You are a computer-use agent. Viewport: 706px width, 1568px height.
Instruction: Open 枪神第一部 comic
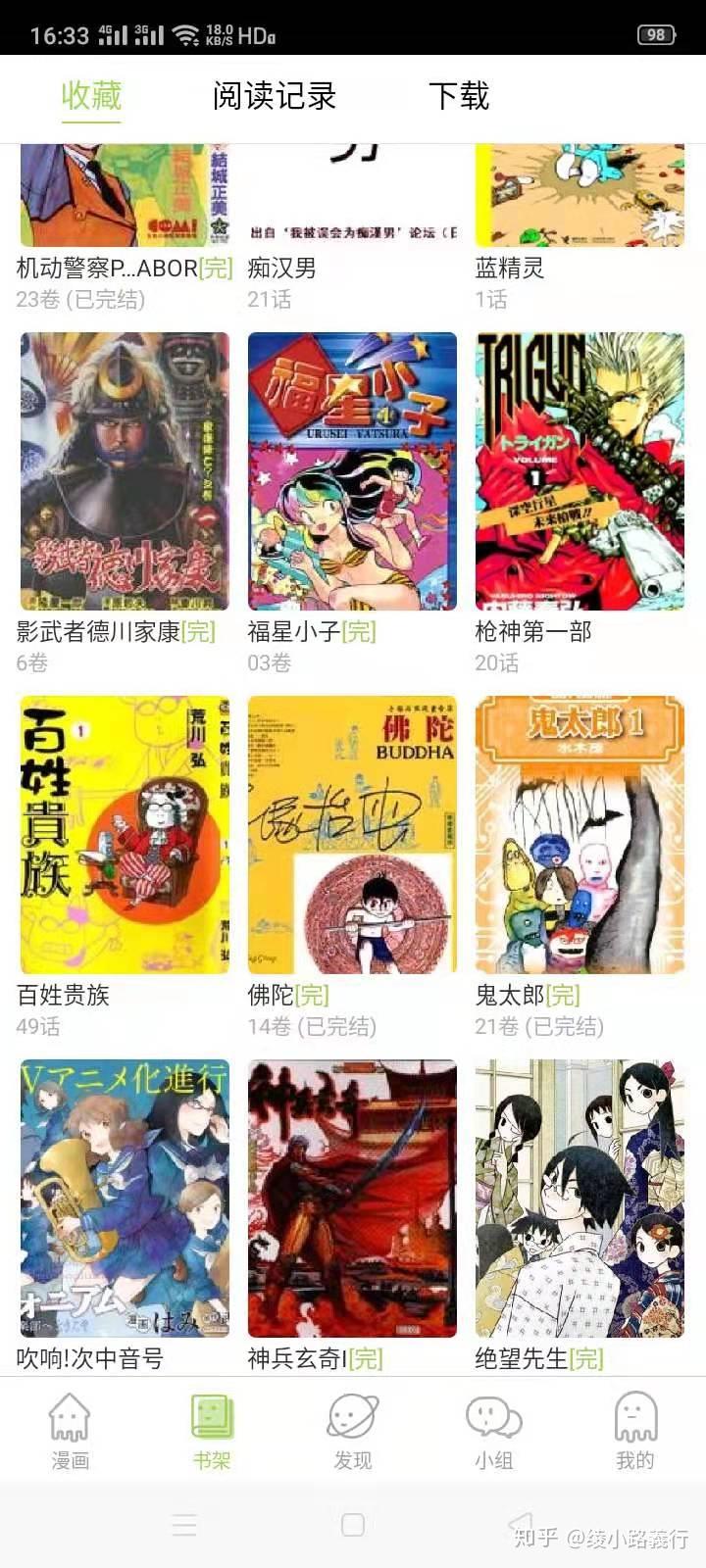click(x=580, y=471)
